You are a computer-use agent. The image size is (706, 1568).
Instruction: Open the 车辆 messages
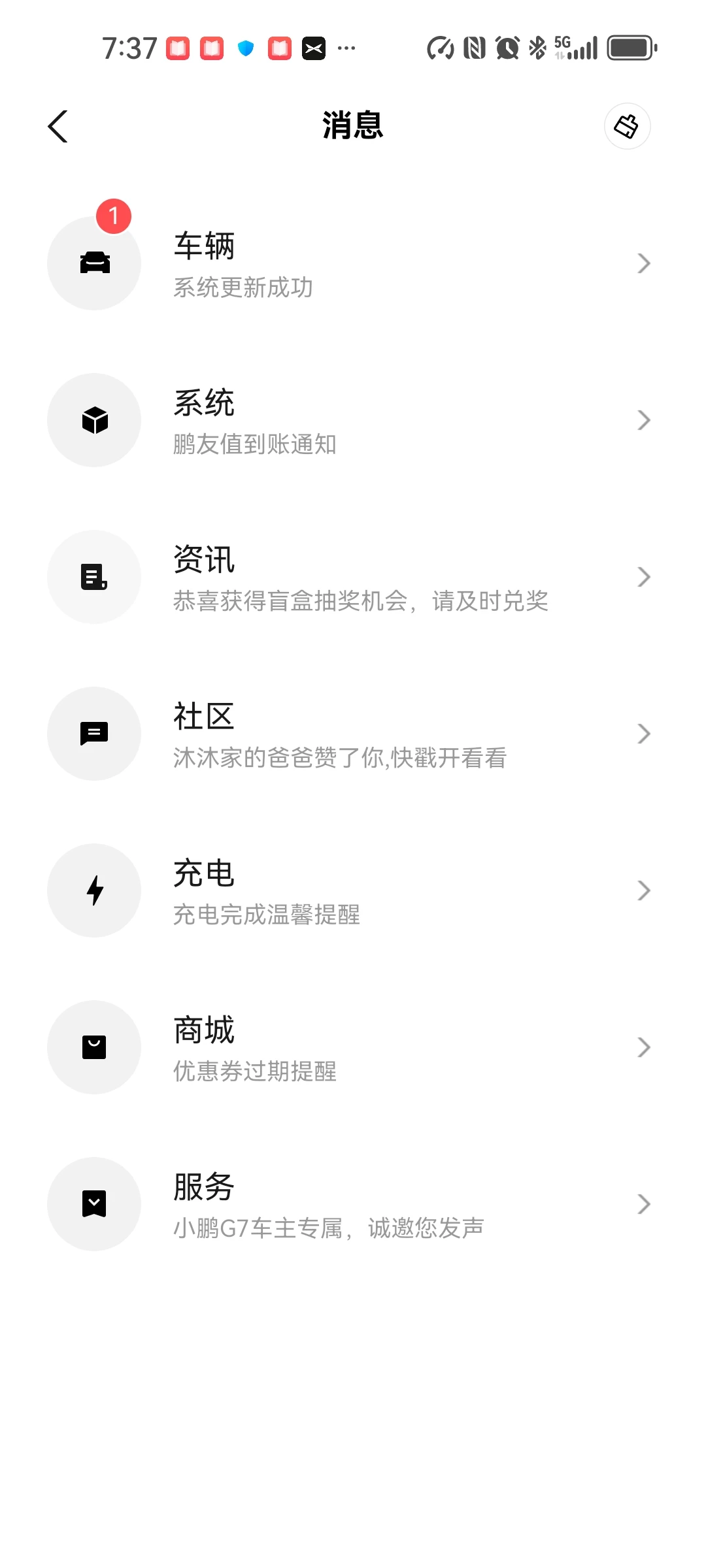click(353, 263)
